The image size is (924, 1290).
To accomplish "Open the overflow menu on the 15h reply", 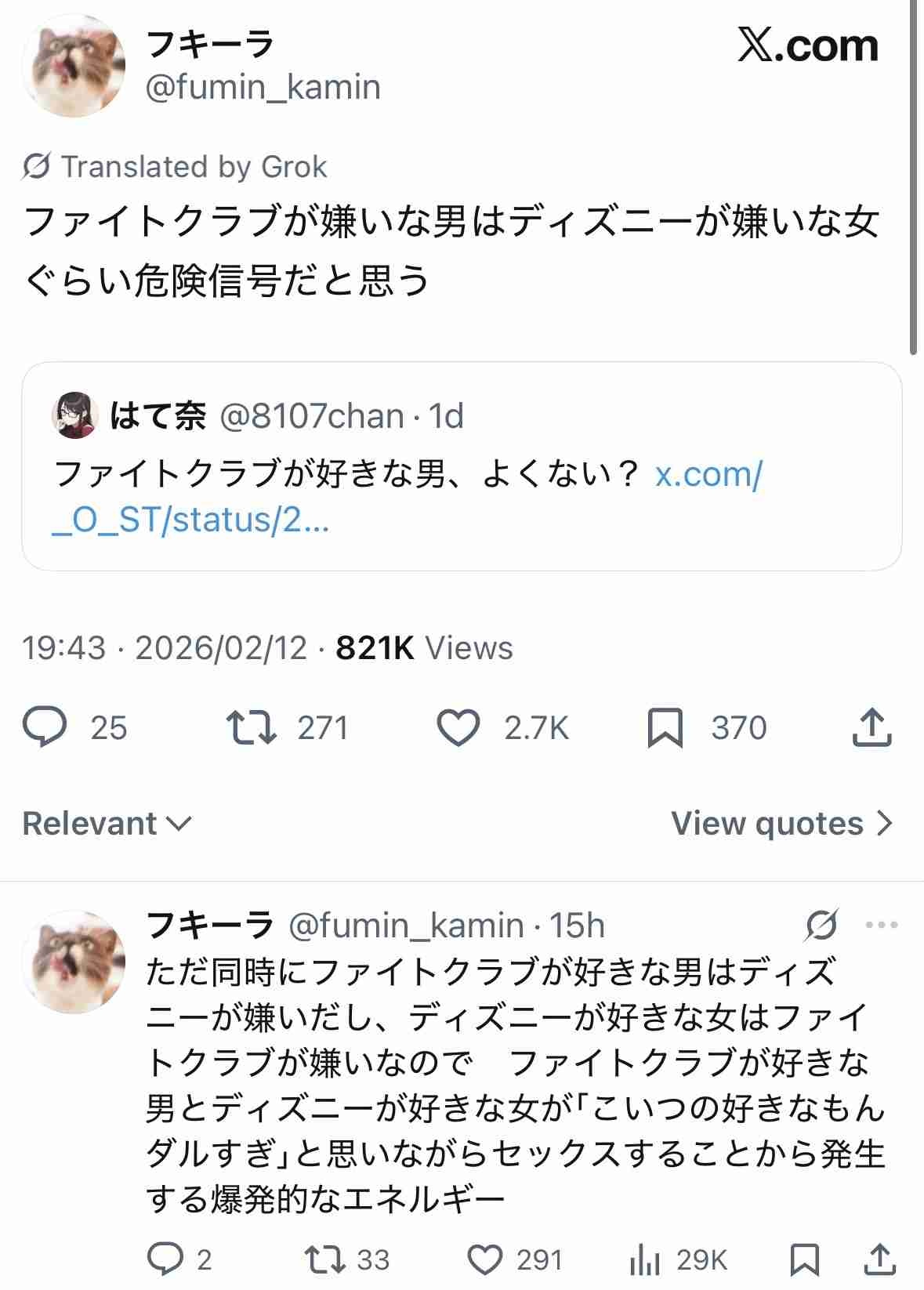I will tap(881, 926).
